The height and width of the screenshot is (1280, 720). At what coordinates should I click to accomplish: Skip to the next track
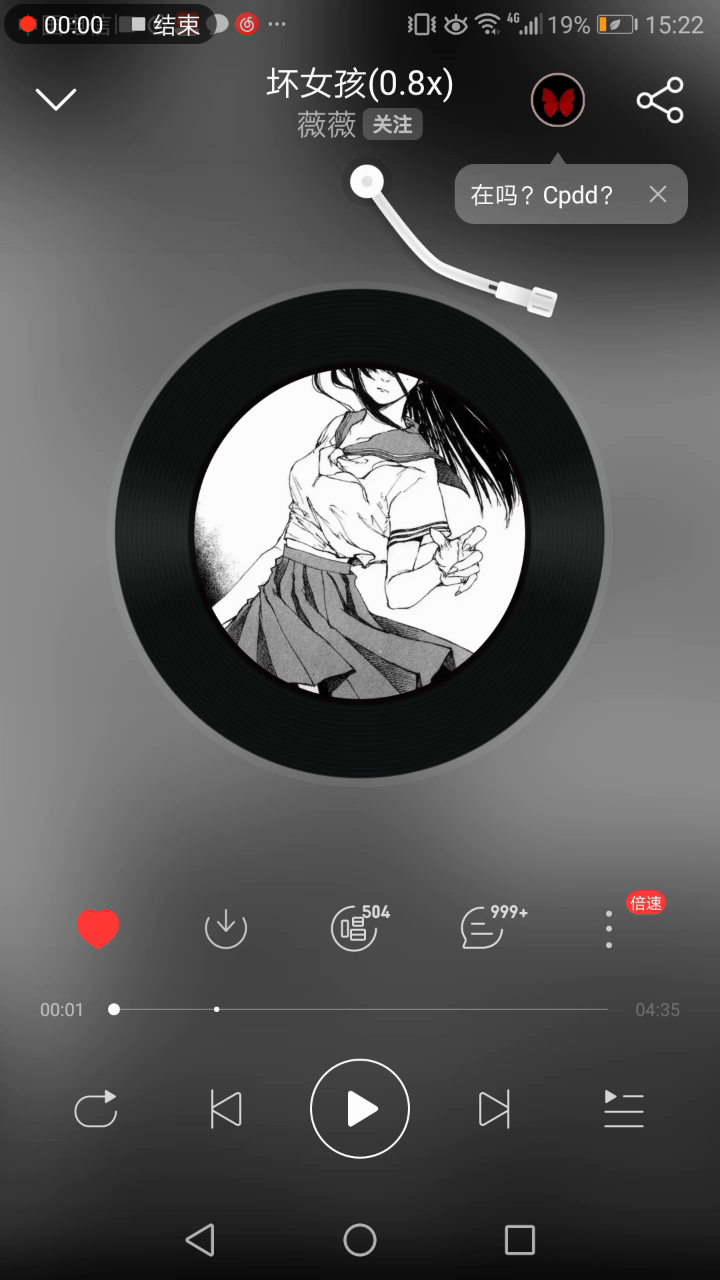coord(494,1109)
